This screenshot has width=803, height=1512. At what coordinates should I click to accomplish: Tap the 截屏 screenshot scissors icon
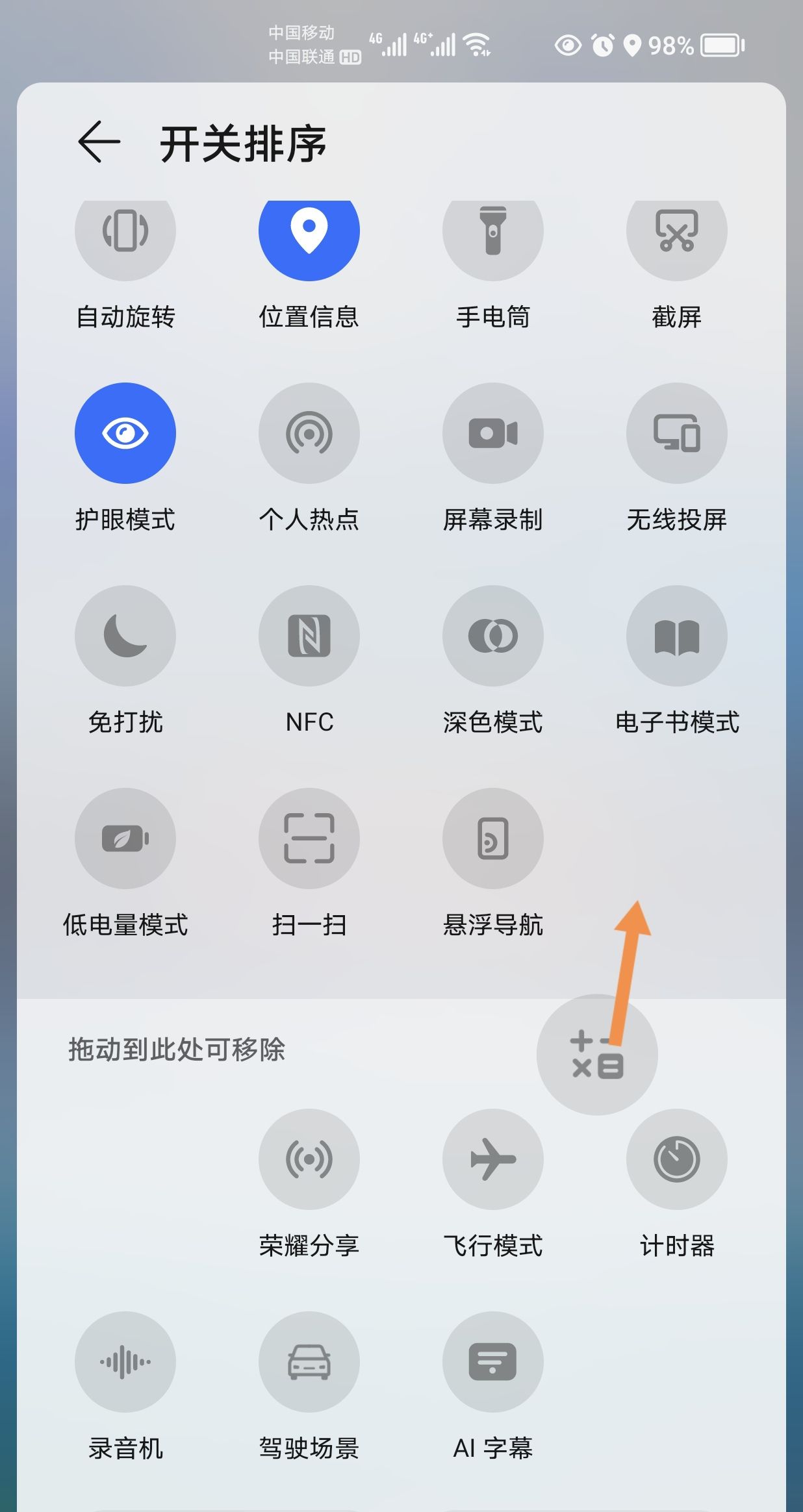(x=677, y=235)
